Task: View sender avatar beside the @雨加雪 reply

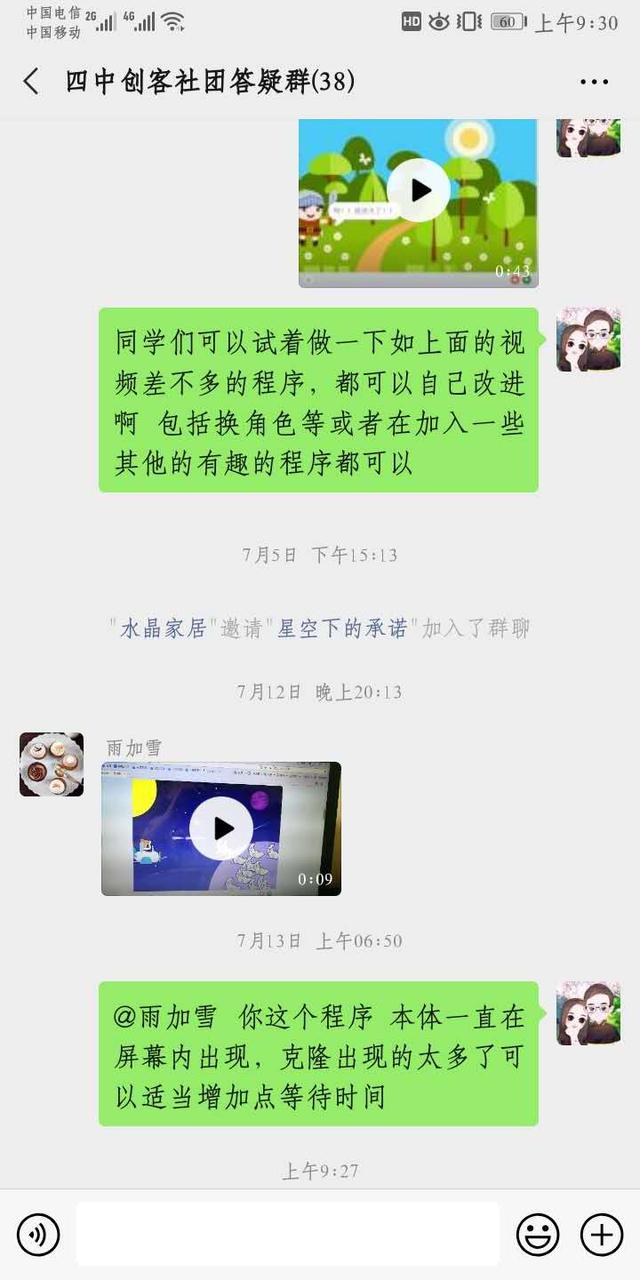Action: [588, 1013]
